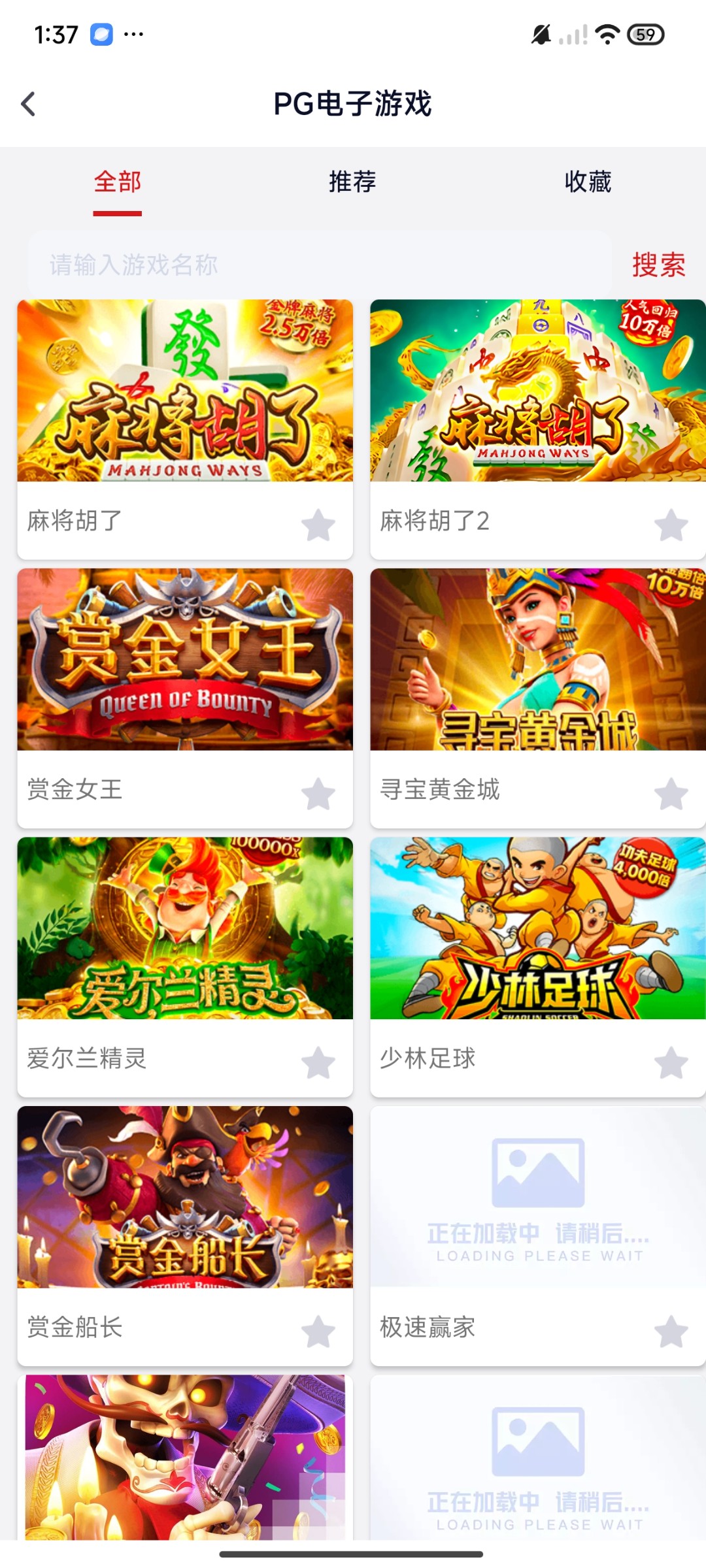706x1568 pixels.
Task: Star 赏金女王 as a favorite
Action: [318, 793]
